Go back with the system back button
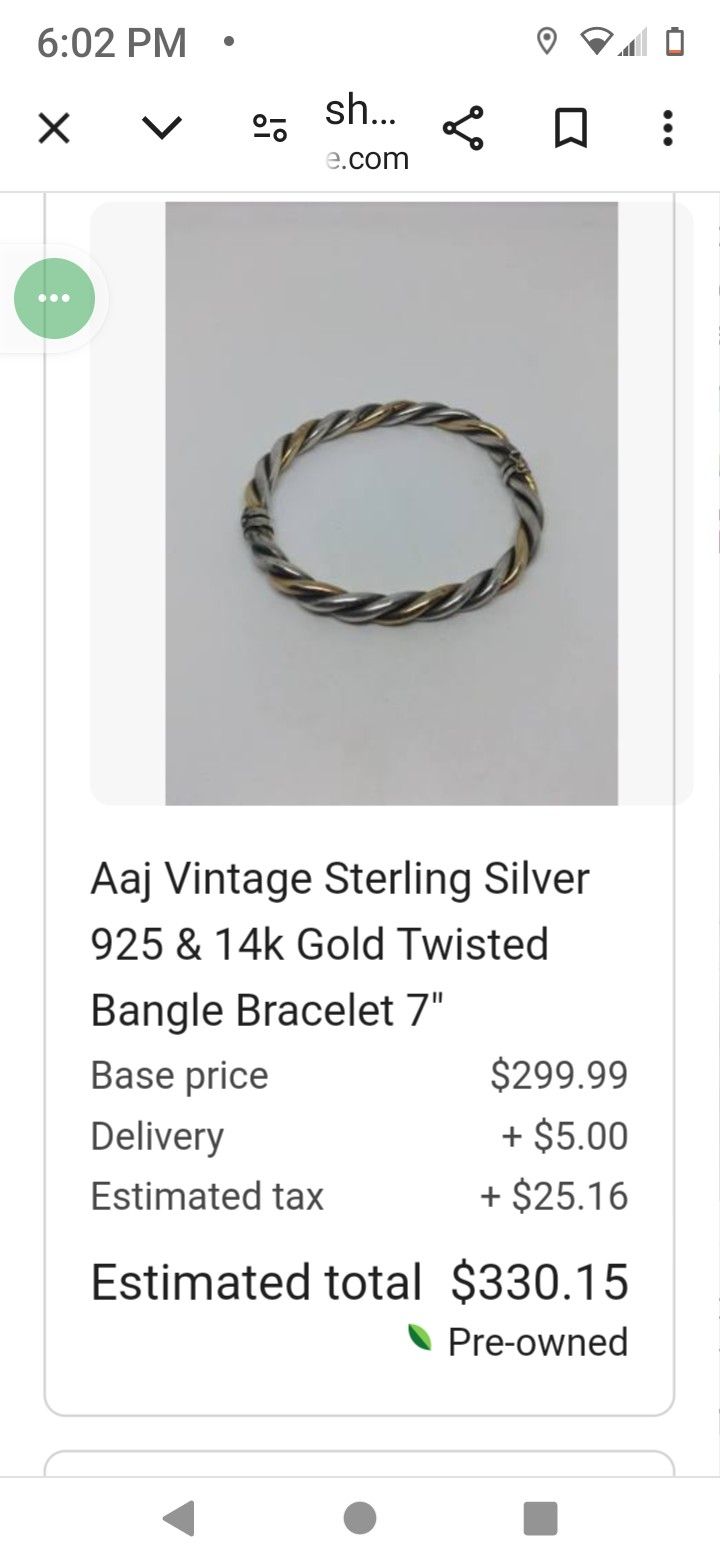Screen dimensions: 720x1560 coord(179,1518)
